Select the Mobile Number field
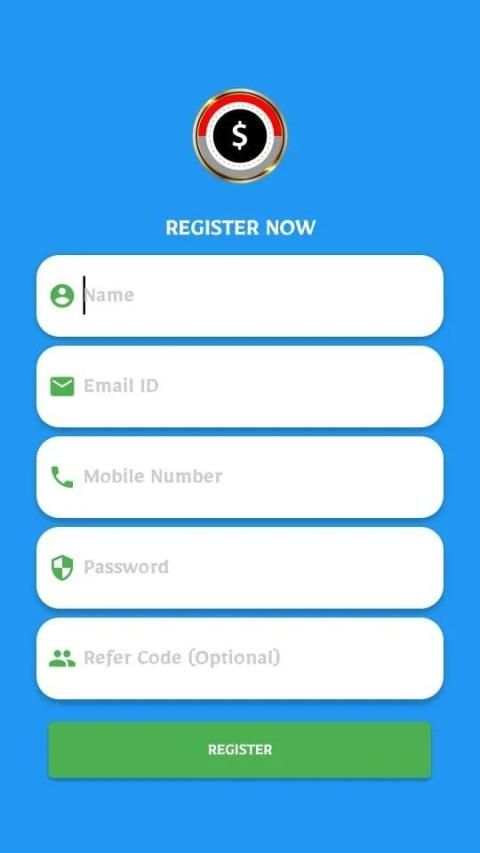 click(x=239, y=477)
